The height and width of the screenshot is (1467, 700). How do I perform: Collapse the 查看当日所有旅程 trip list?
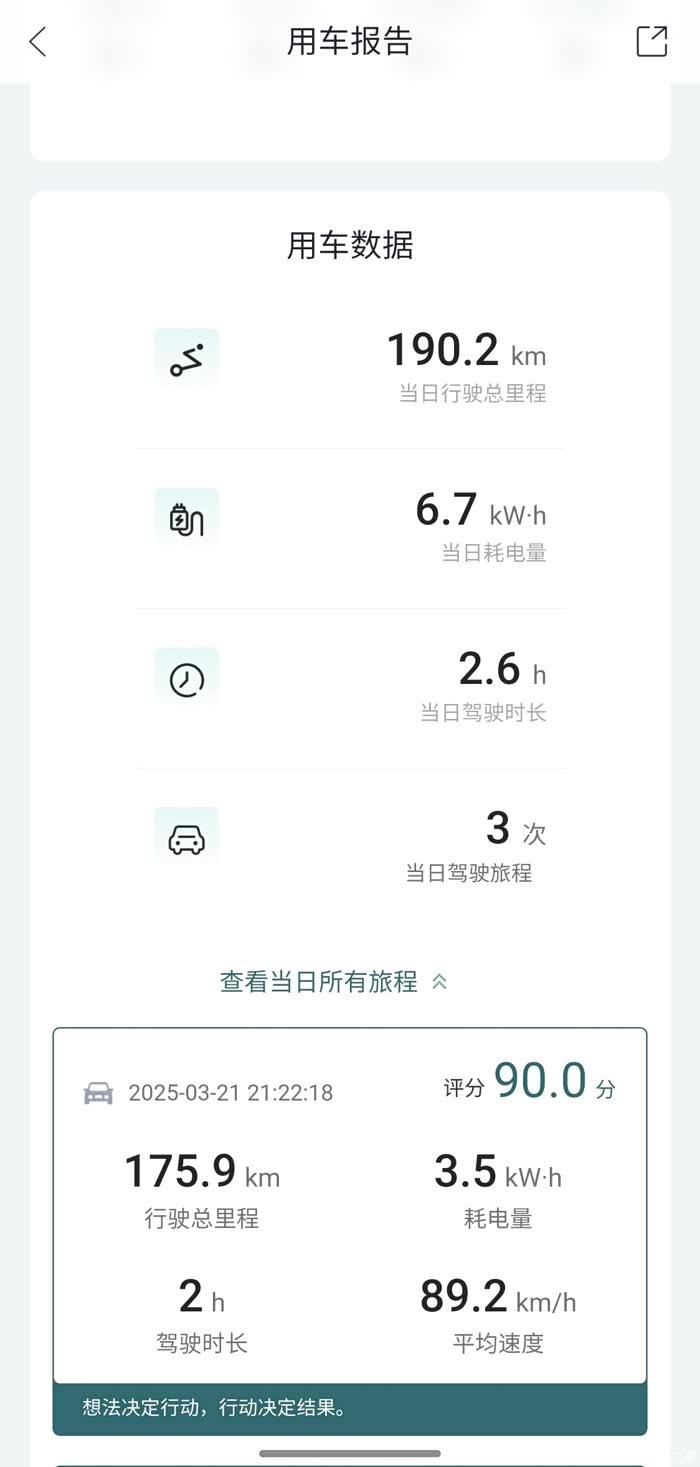pyautogui.click(x=333, y=982)
